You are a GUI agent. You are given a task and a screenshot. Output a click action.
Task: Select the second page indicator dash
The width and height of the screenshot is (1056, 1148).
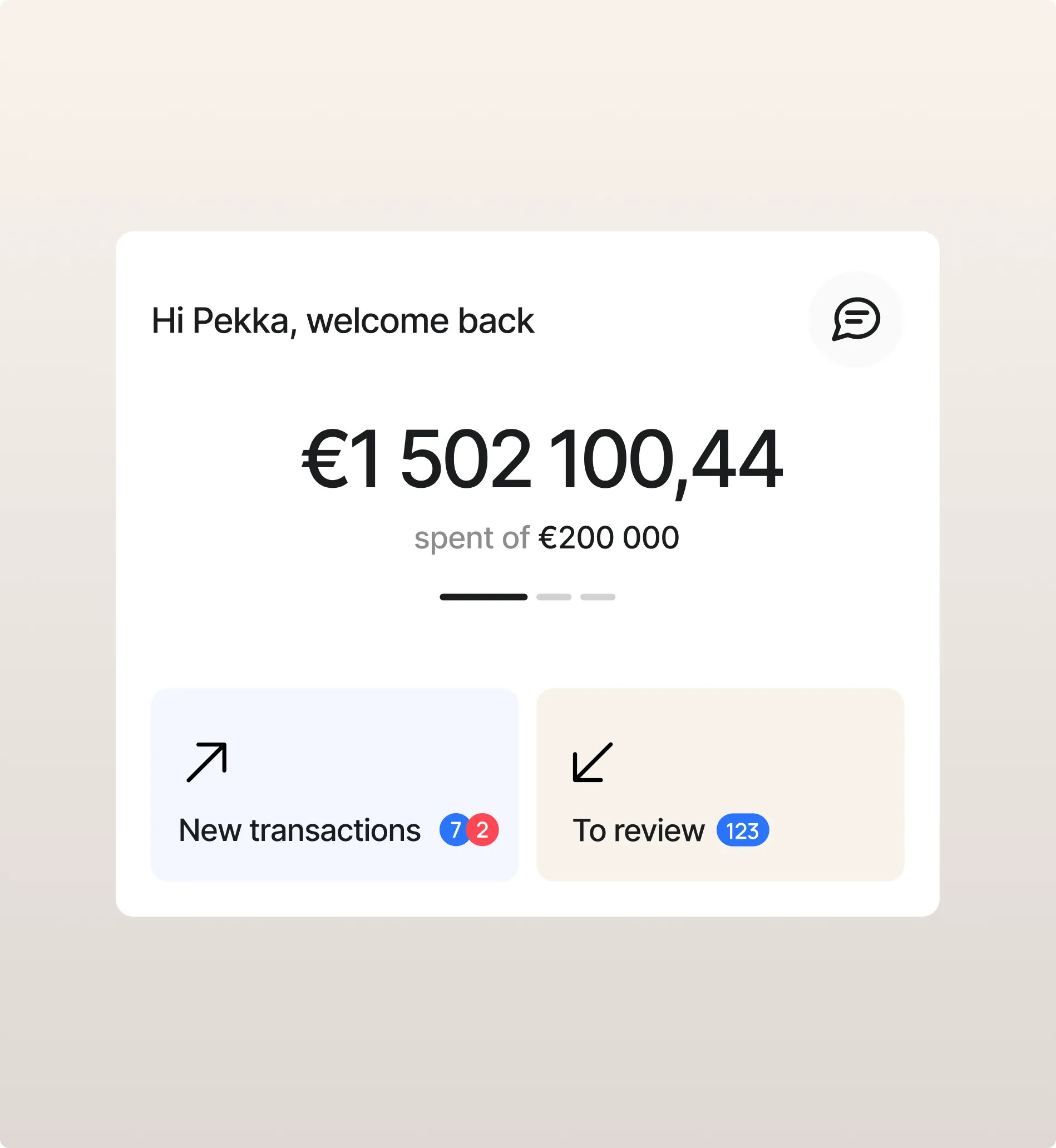click(x=554, y=597)
